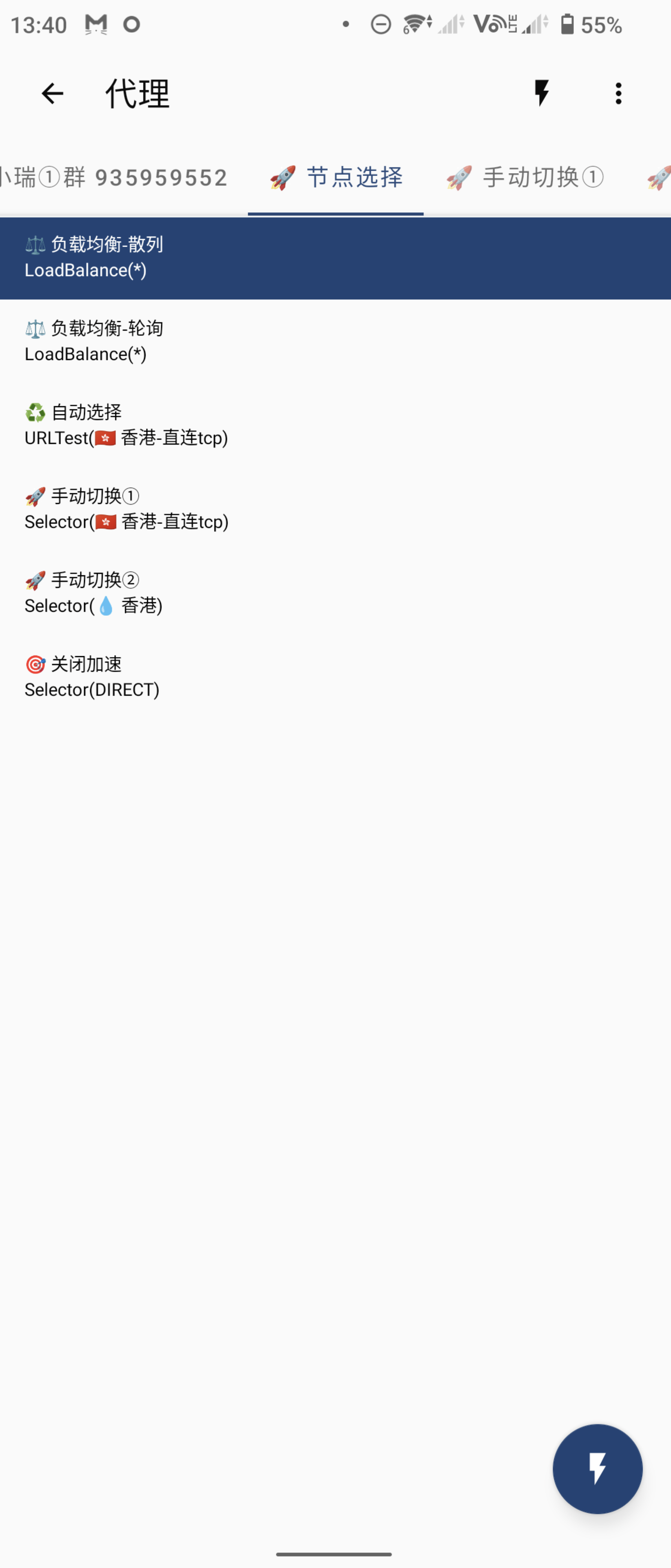Select 关闭加速 to use DIRECT
The height and width of the screenshot is (1568, 671).
click(243, 676)
